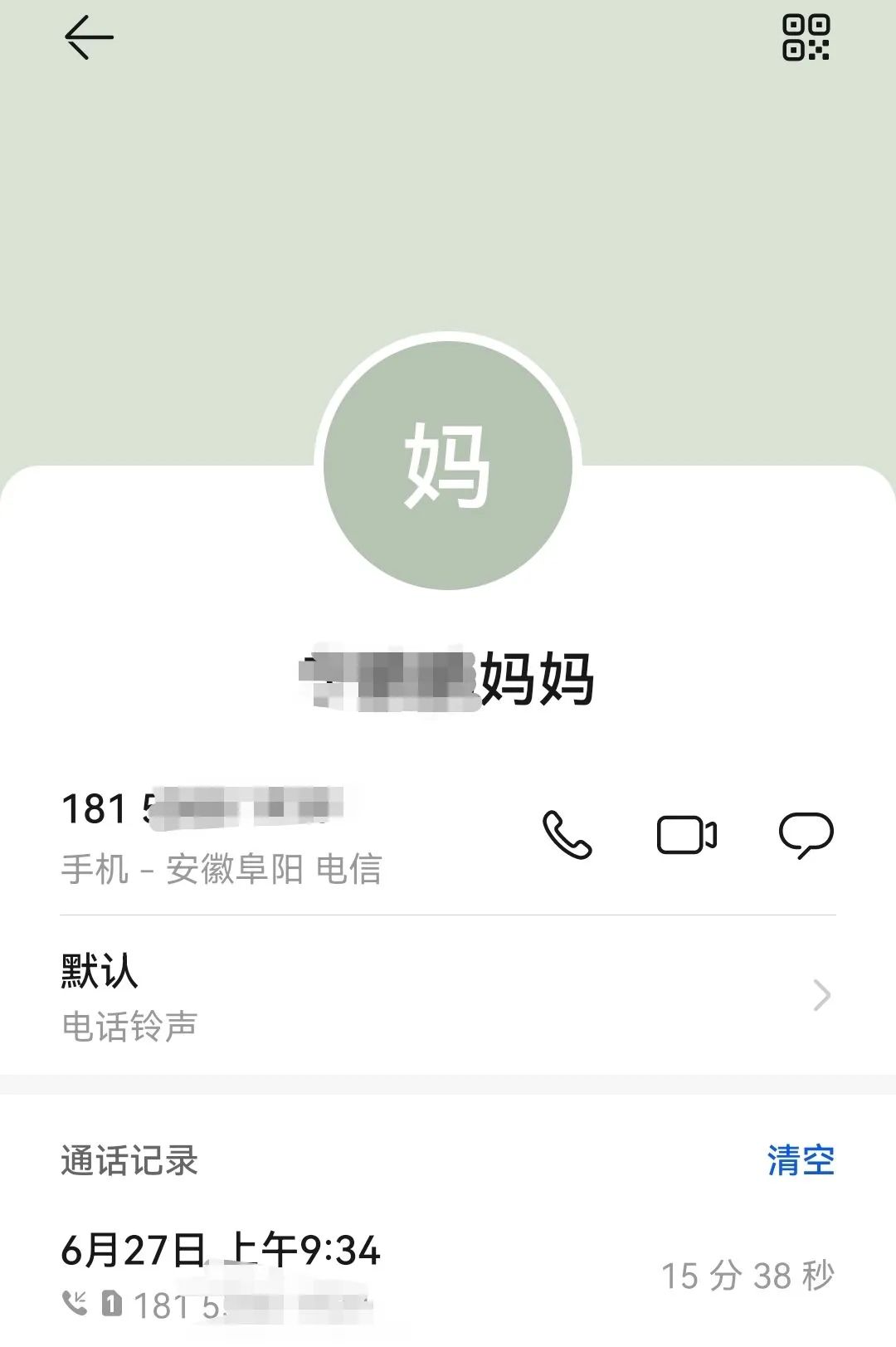Send a text message to this contact
This screenshot has height=1347, width=896.
(x=806, y=834)
